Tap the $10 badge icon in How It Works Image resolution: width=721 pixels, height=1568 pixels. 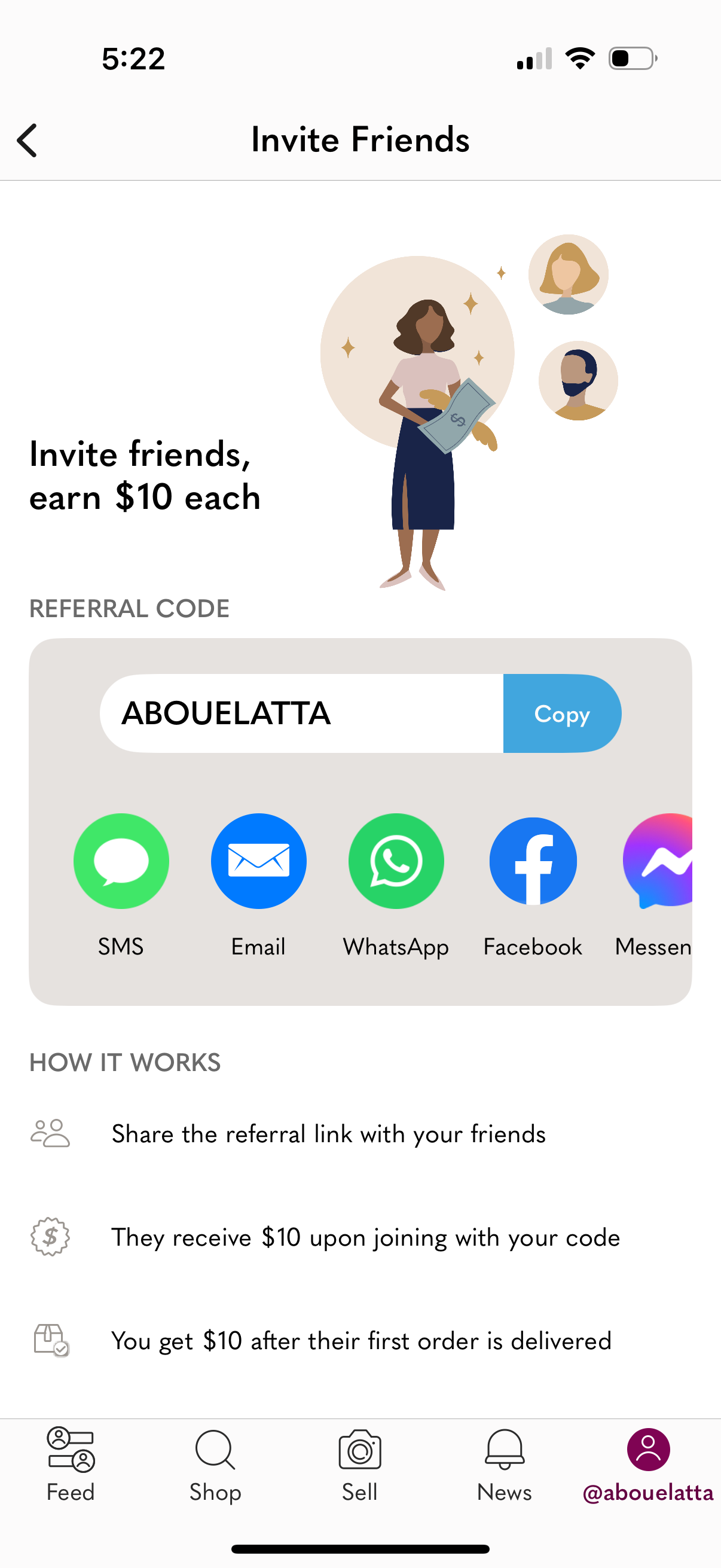[x=50, y=1237]
